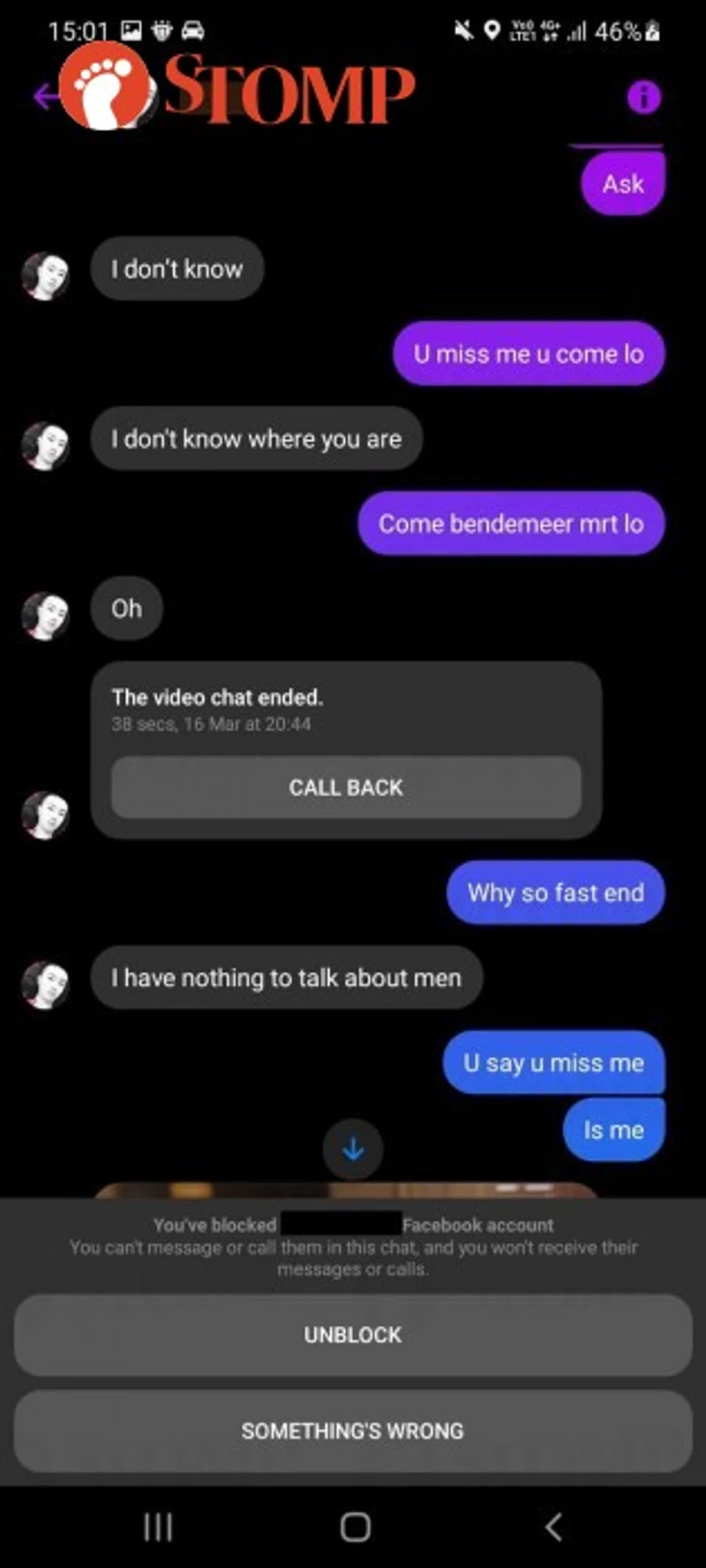
Task: Report with SOMETHING'S WRONG button
Action: pos(353,1431)
